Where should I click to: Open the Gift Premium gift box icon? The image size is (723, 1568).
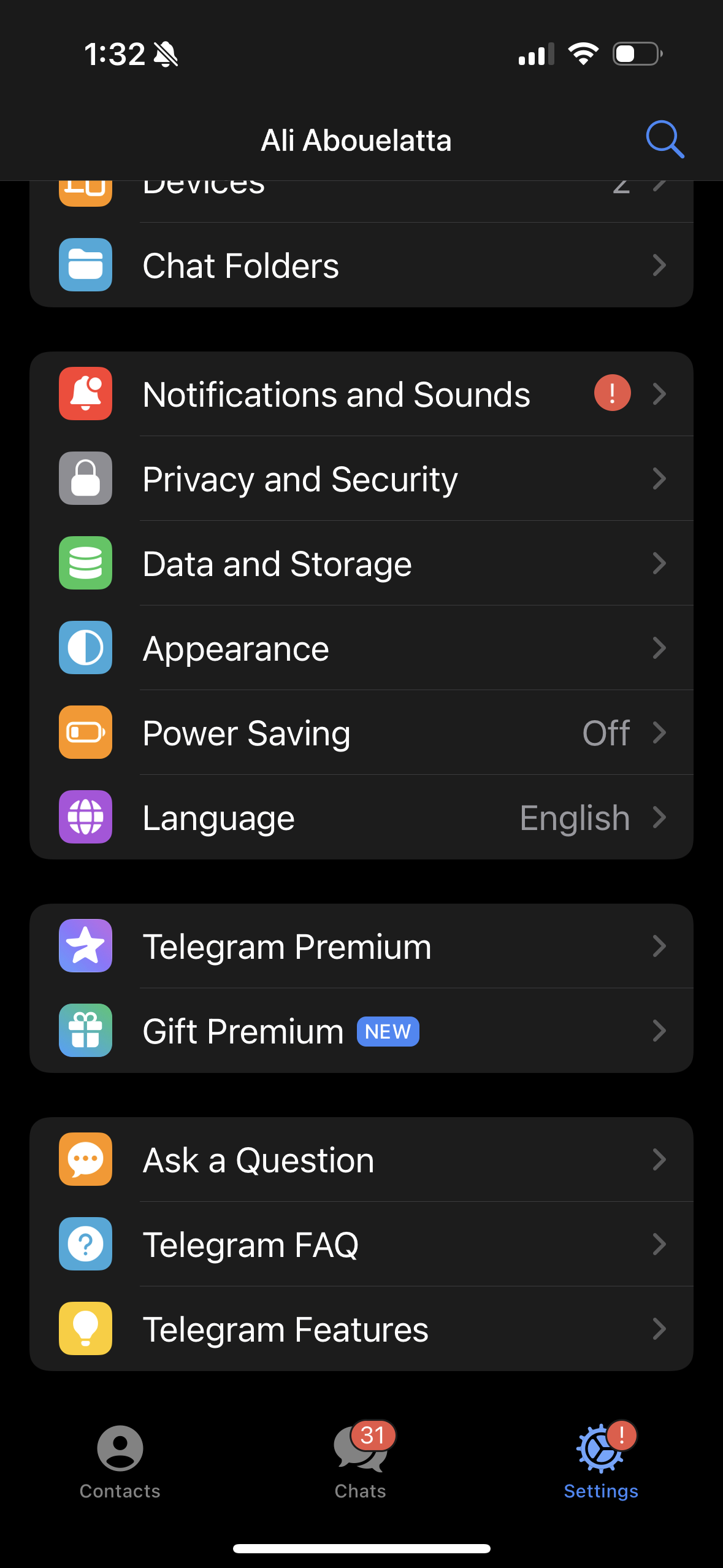tap(85, 1031)
